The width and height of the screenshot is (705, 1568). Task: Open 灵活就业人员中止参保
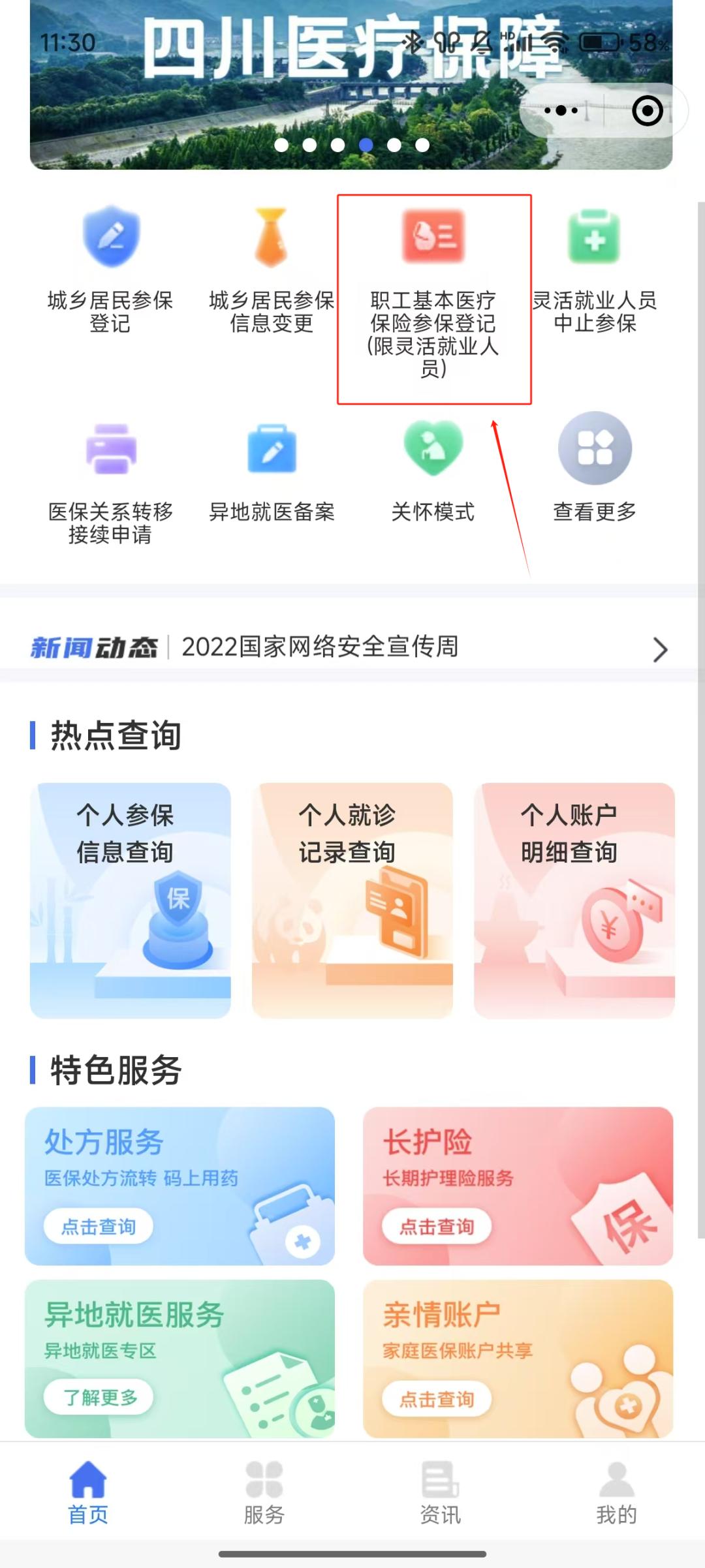594,268
